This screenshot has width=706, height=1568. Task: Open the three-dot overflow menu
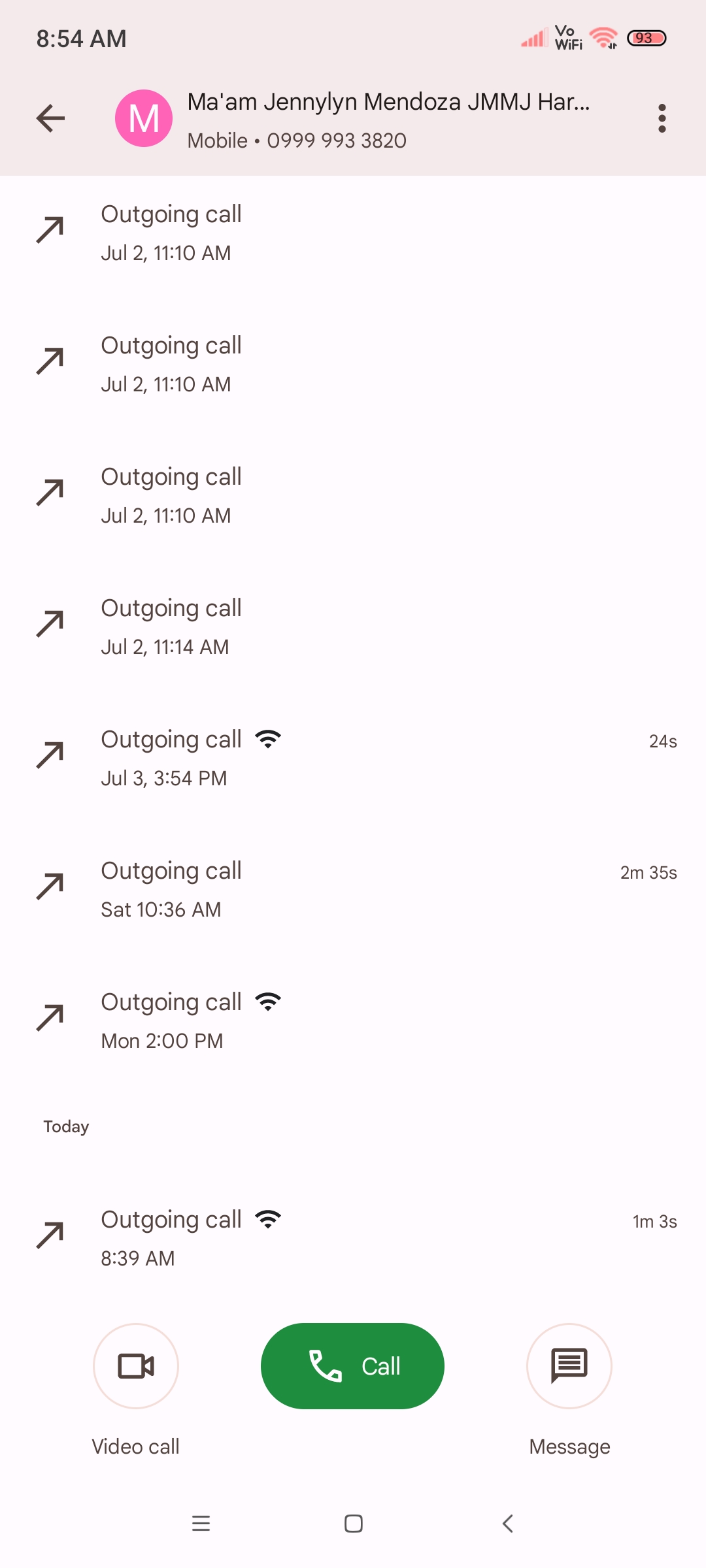(662, 118)
